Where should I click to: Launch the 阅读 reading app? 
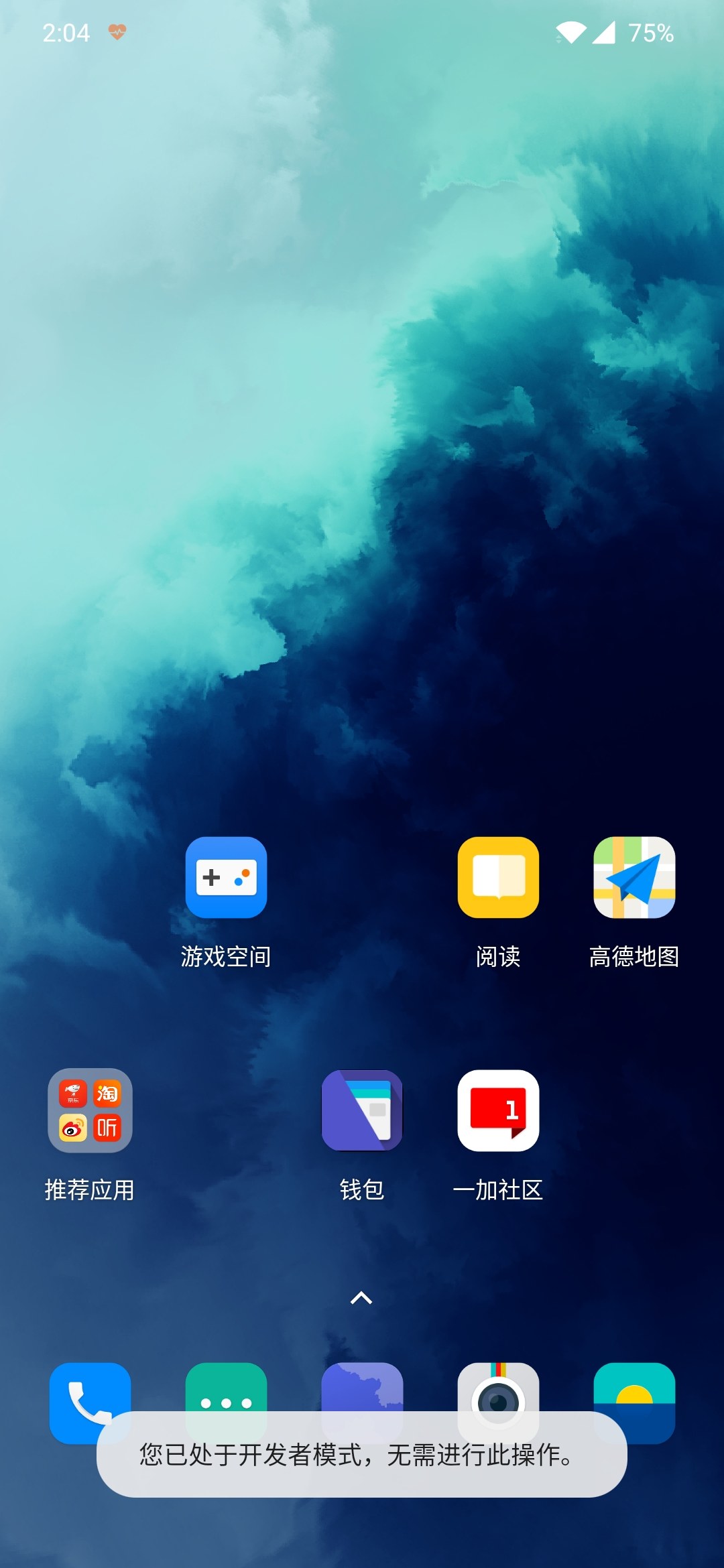coord(498,877)
